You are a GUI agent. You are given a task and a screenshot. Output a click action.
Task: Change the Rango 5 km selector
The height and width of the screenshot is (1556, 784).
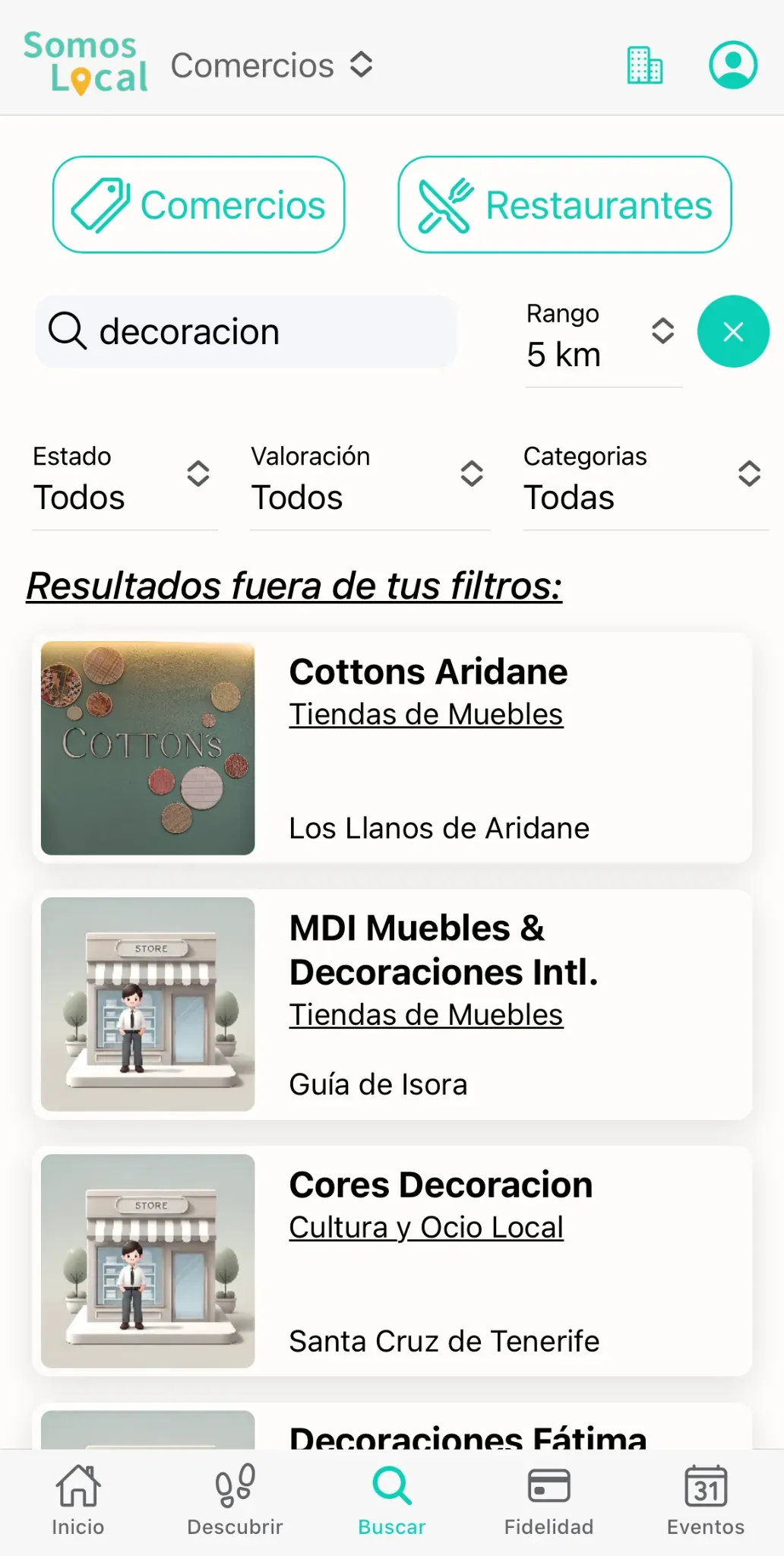click(x=602, y=338)
